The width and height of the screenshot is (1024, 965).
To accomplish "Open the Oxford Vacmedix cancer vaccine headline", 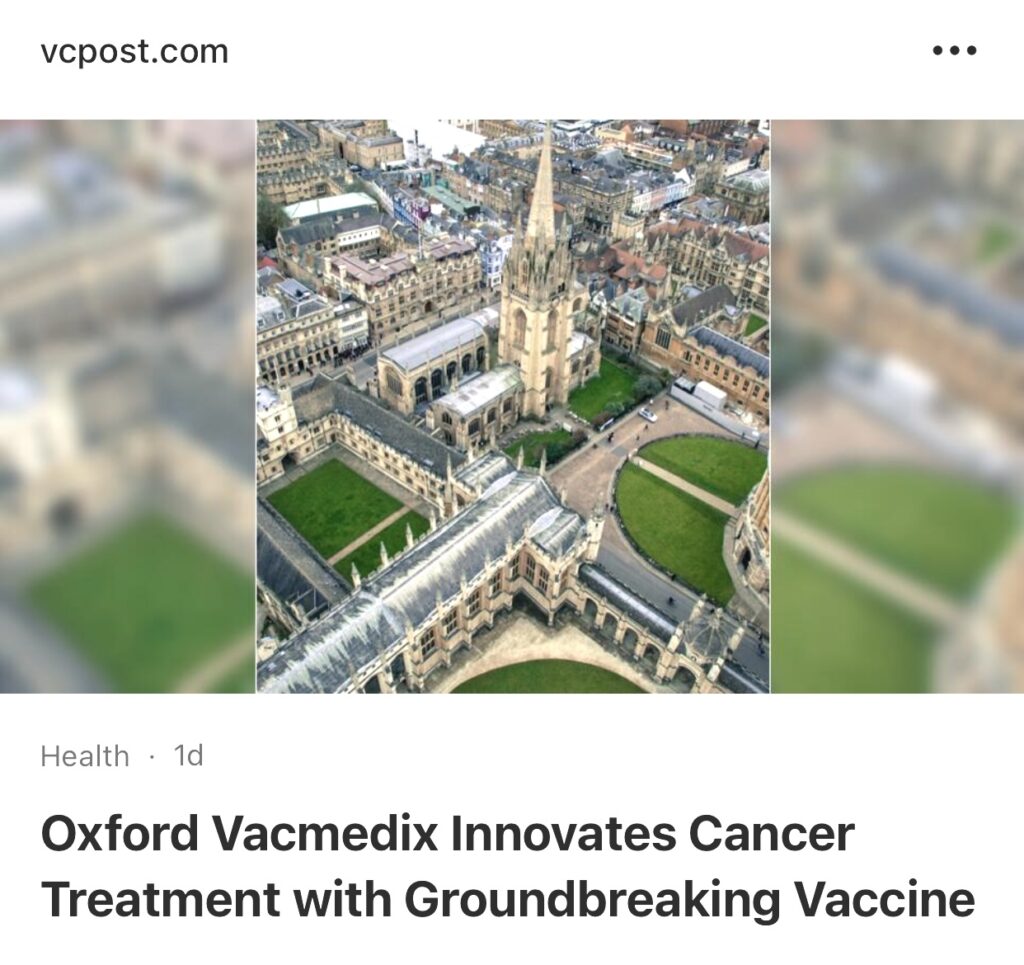I will point(507,867).
